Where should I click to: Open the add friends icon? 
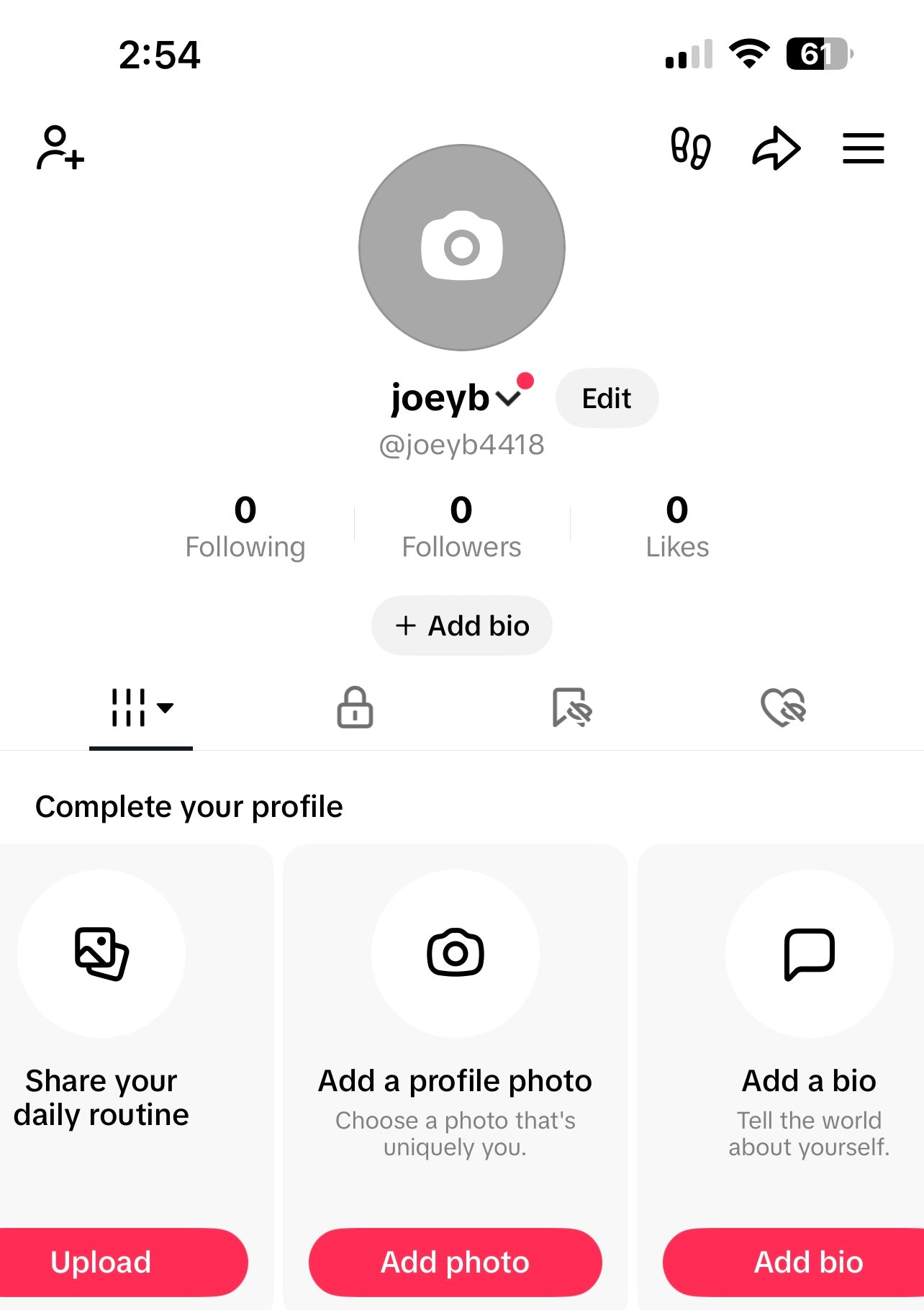tap(60, 148)
